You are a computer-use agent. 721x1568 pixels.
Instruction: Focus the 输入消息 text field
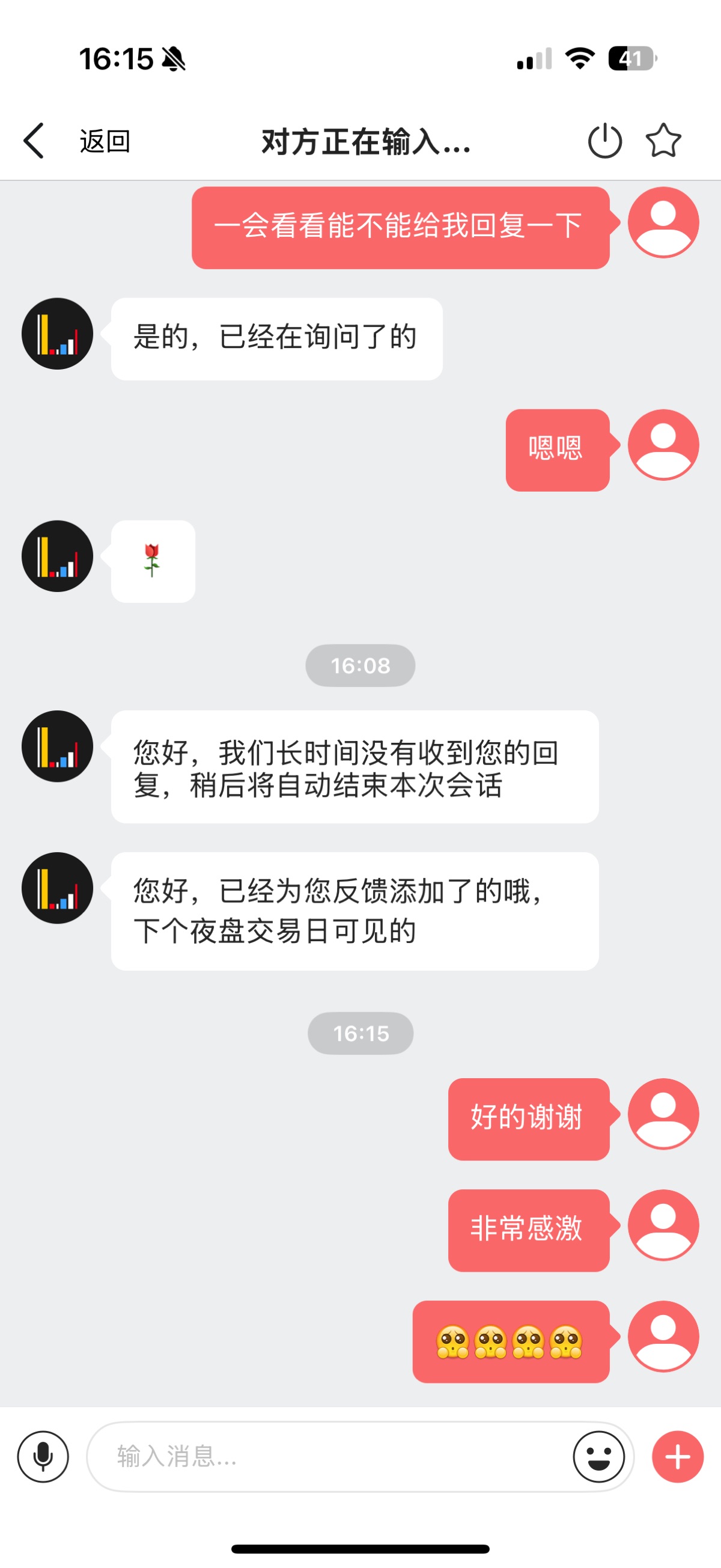click(x=329, y=1457)
